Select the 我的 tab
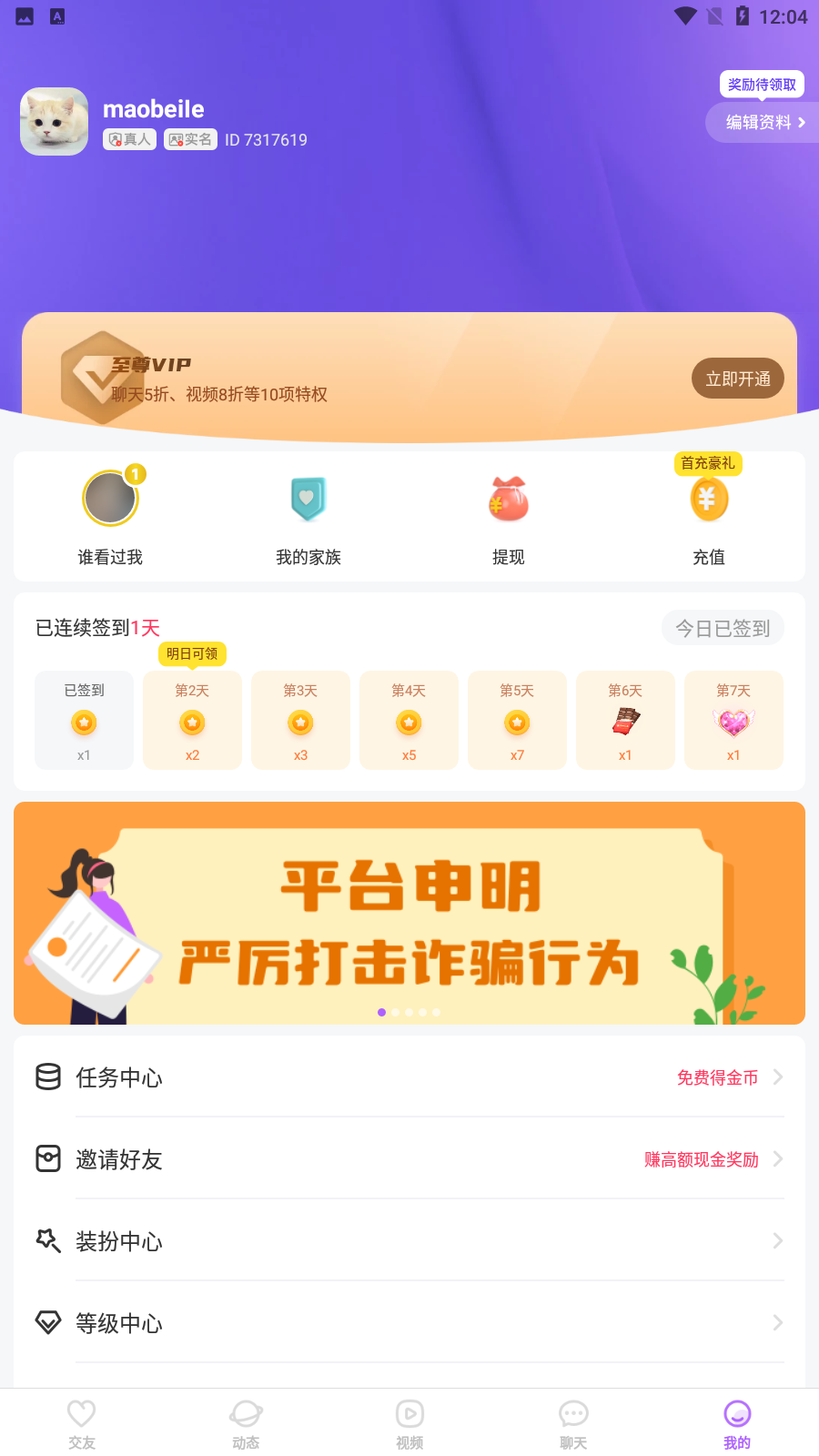 click(x=737, y=1424)
